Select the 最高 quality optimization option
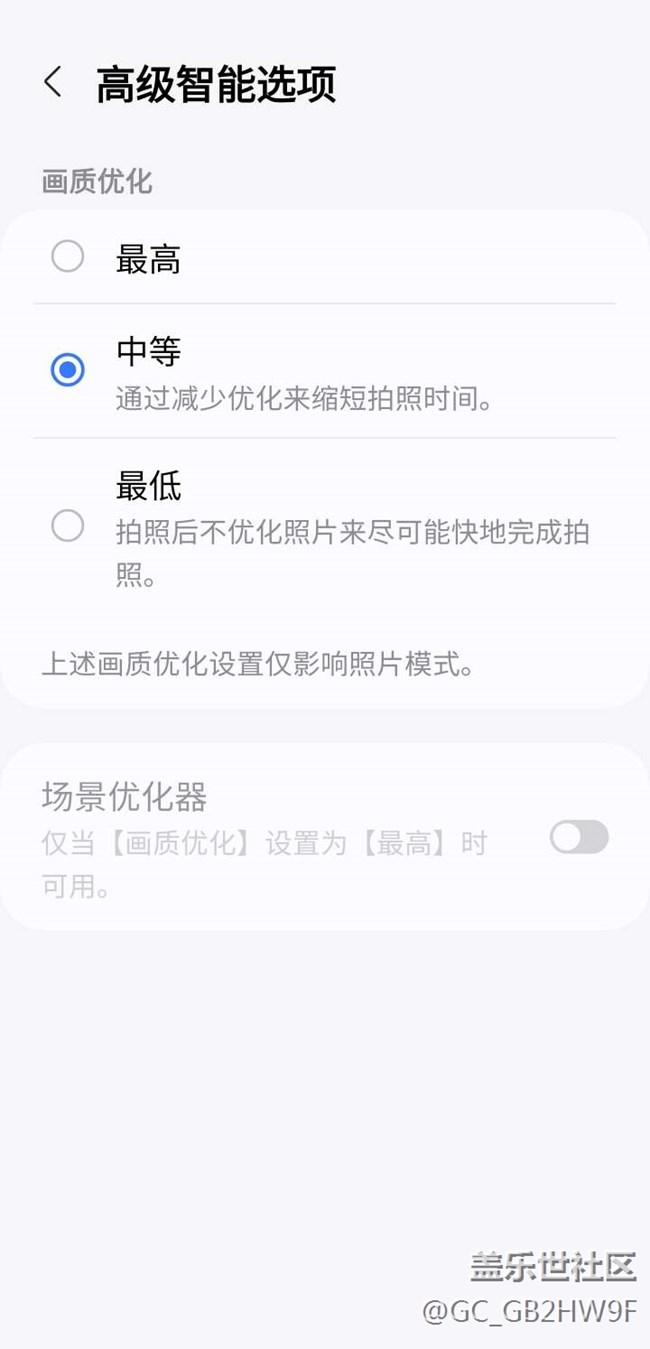This screenshot has height=1349, width=650. (68, 258)
